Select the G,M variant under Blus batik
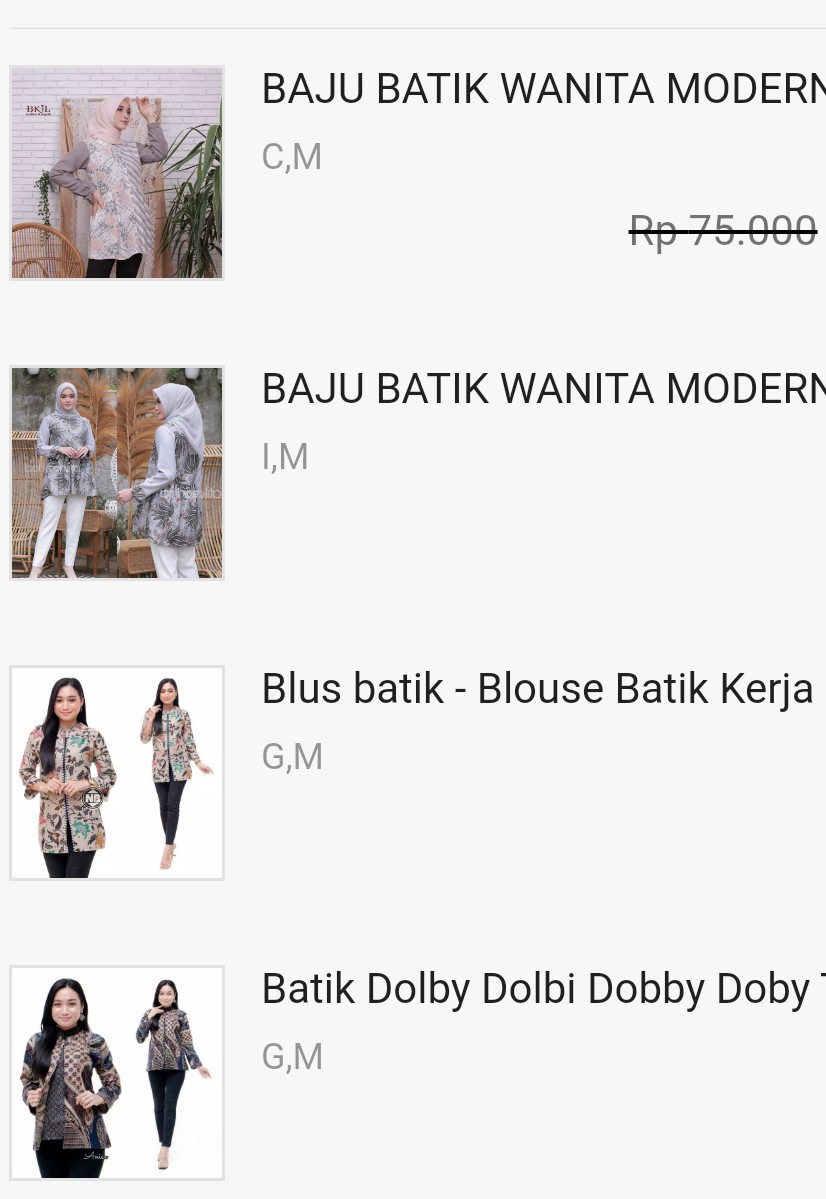The width and height of the screenshot is (826, 1199). 292,756
